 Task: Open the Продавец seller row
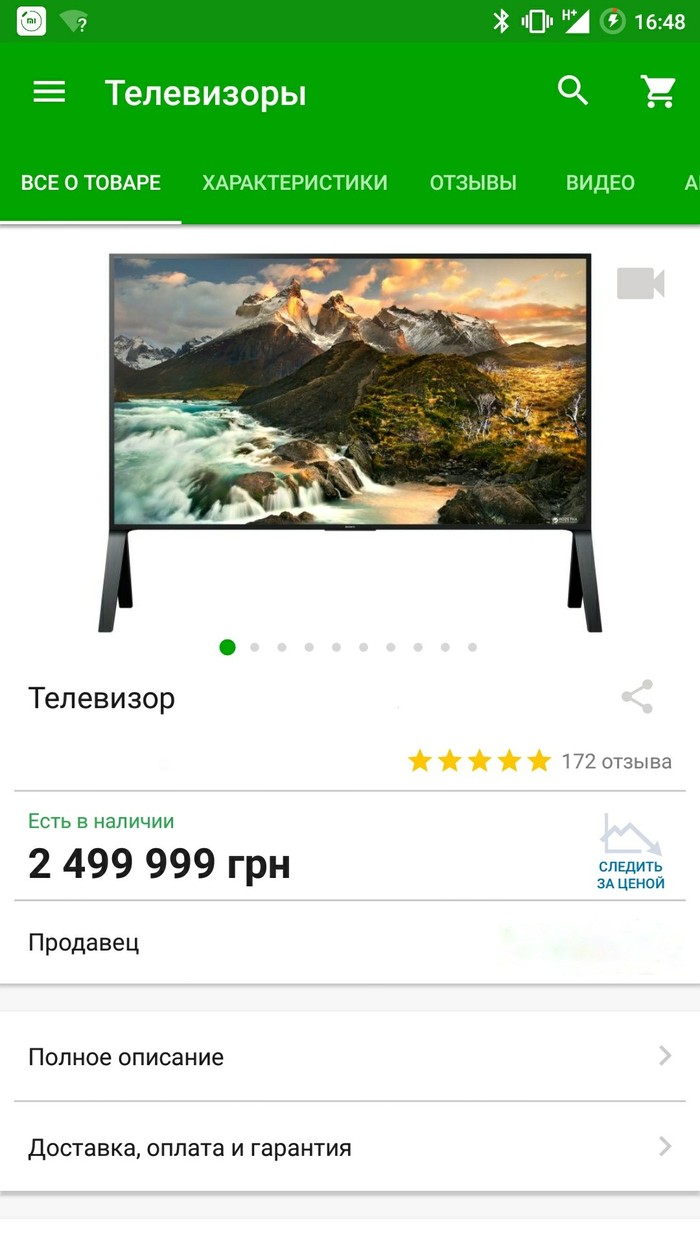(350, 942)
